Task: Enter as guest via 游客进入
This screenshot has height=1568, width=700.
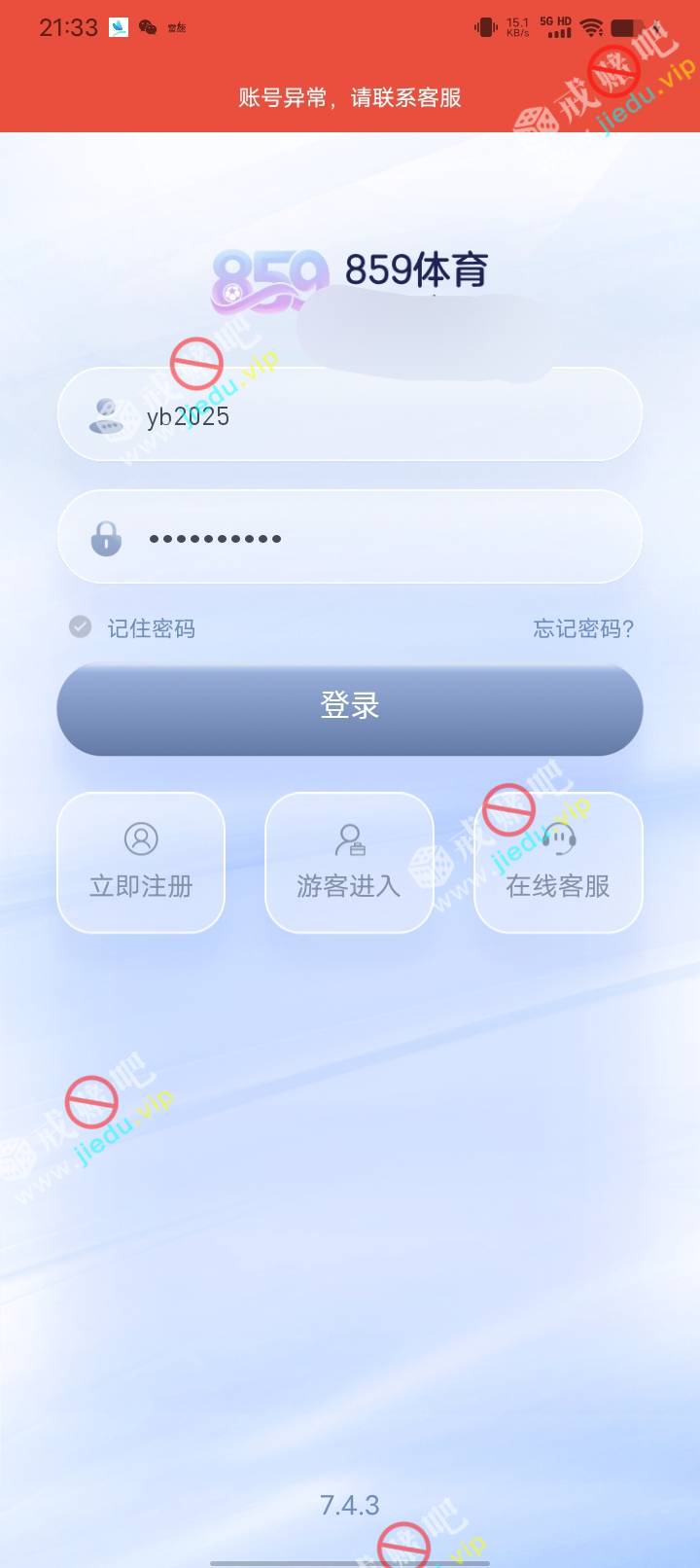Action: click(x=349, y=862)
